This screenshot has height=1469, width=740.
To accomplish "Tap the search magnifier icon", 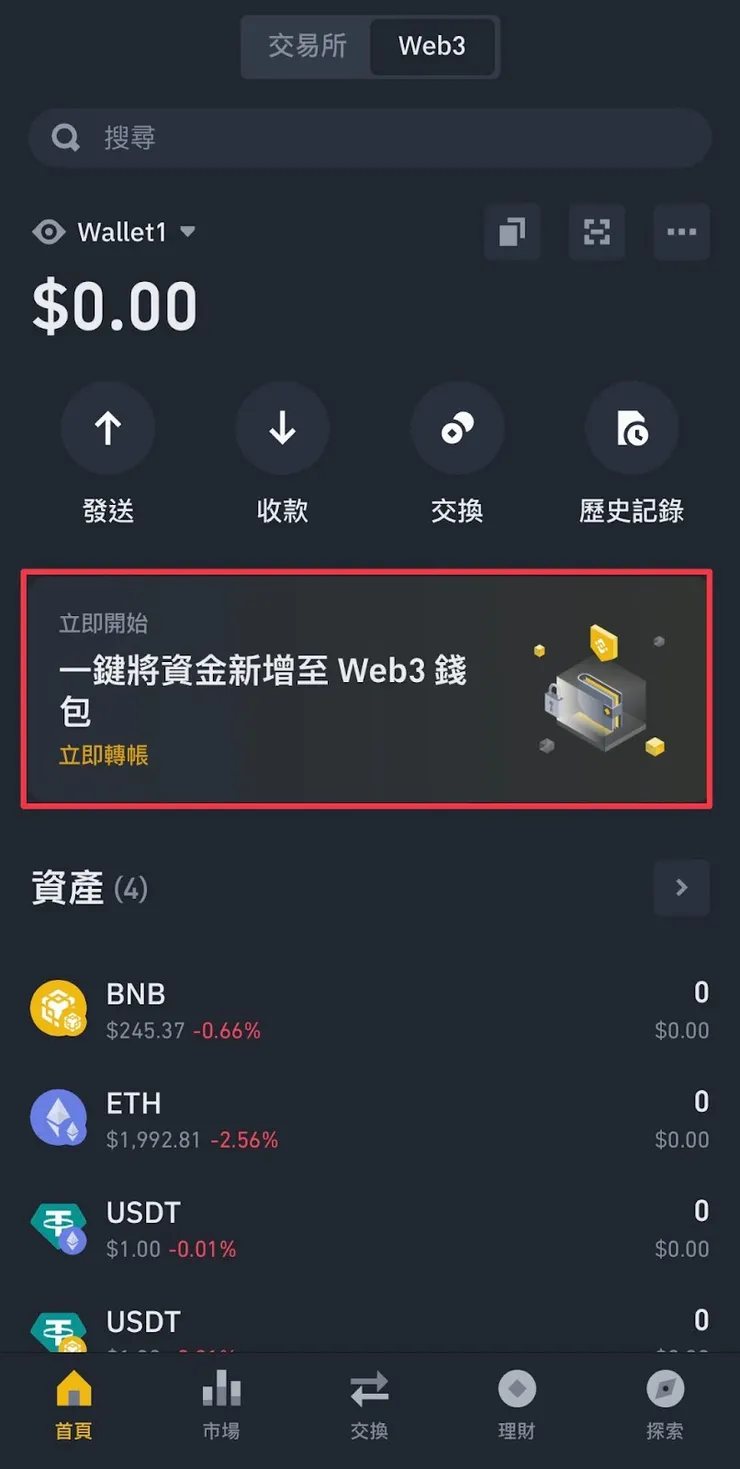I will [64, 137].
